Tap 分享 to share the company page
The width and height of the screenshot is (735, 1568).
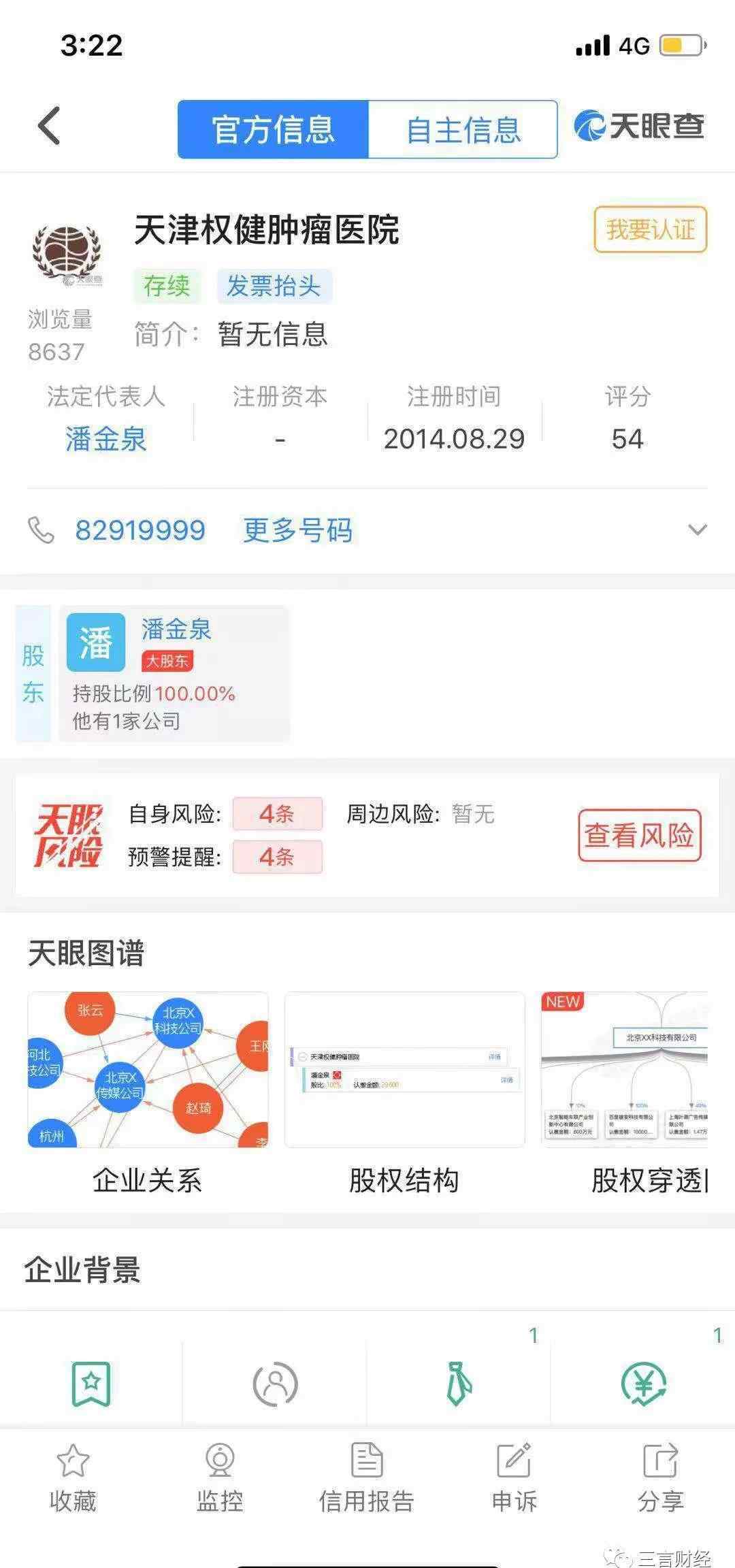point(660,1478)
